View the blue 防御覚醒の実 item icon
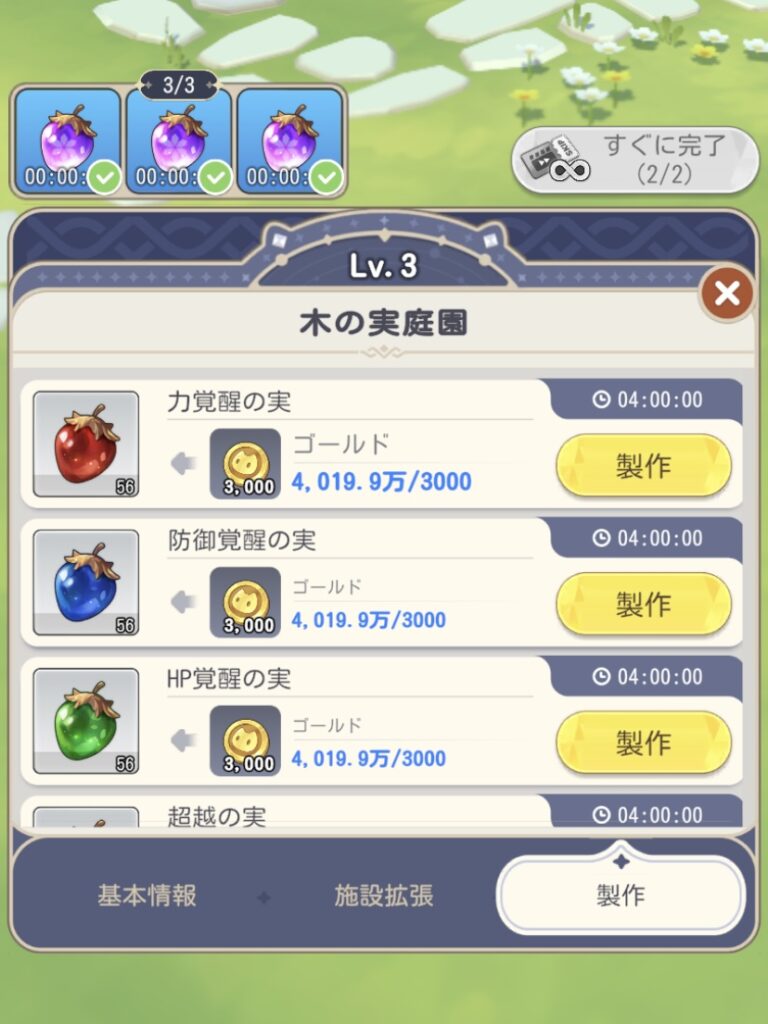 tap(86, 583)
